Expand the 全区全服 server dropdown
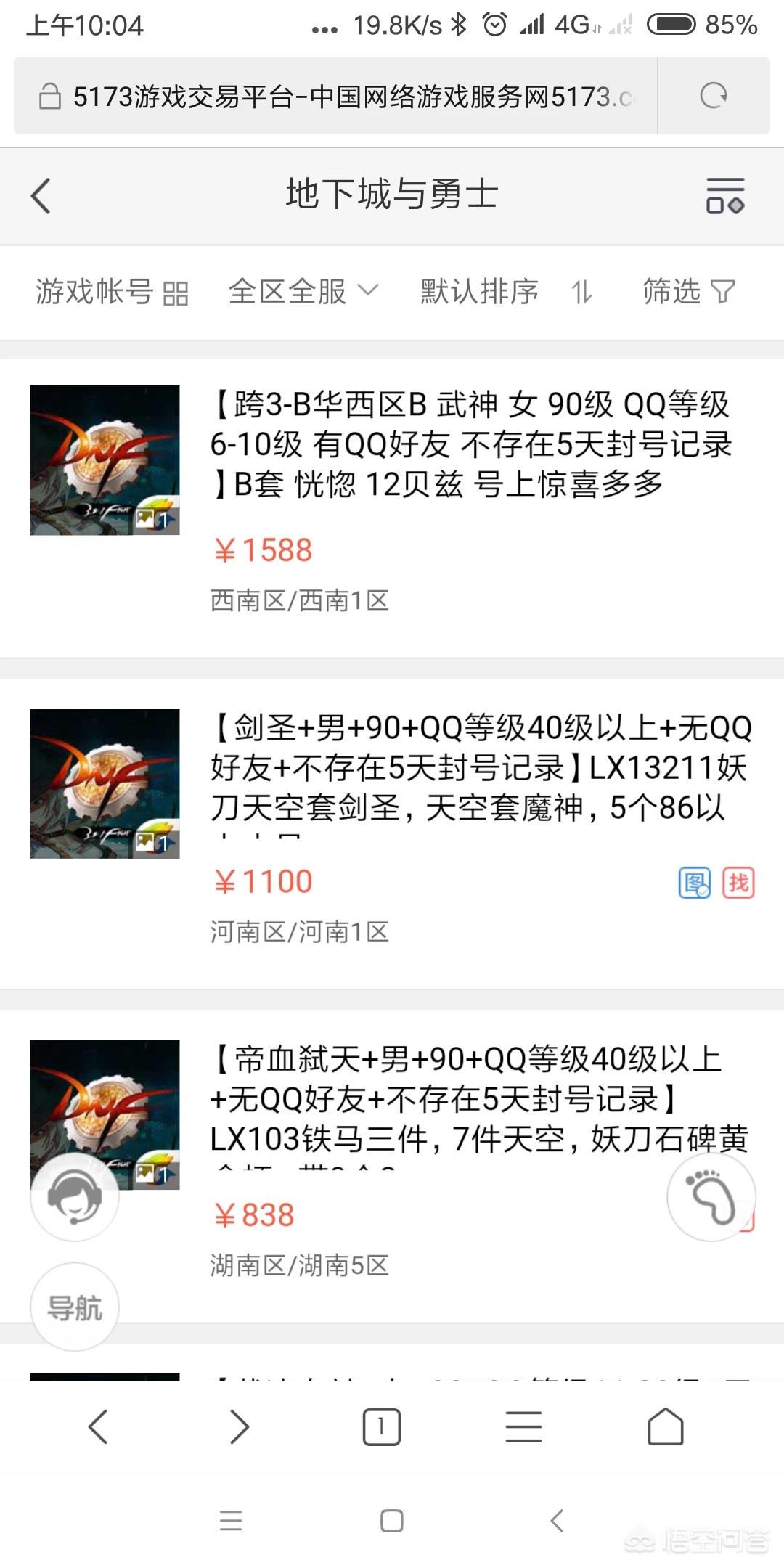 tap(303, 292)
